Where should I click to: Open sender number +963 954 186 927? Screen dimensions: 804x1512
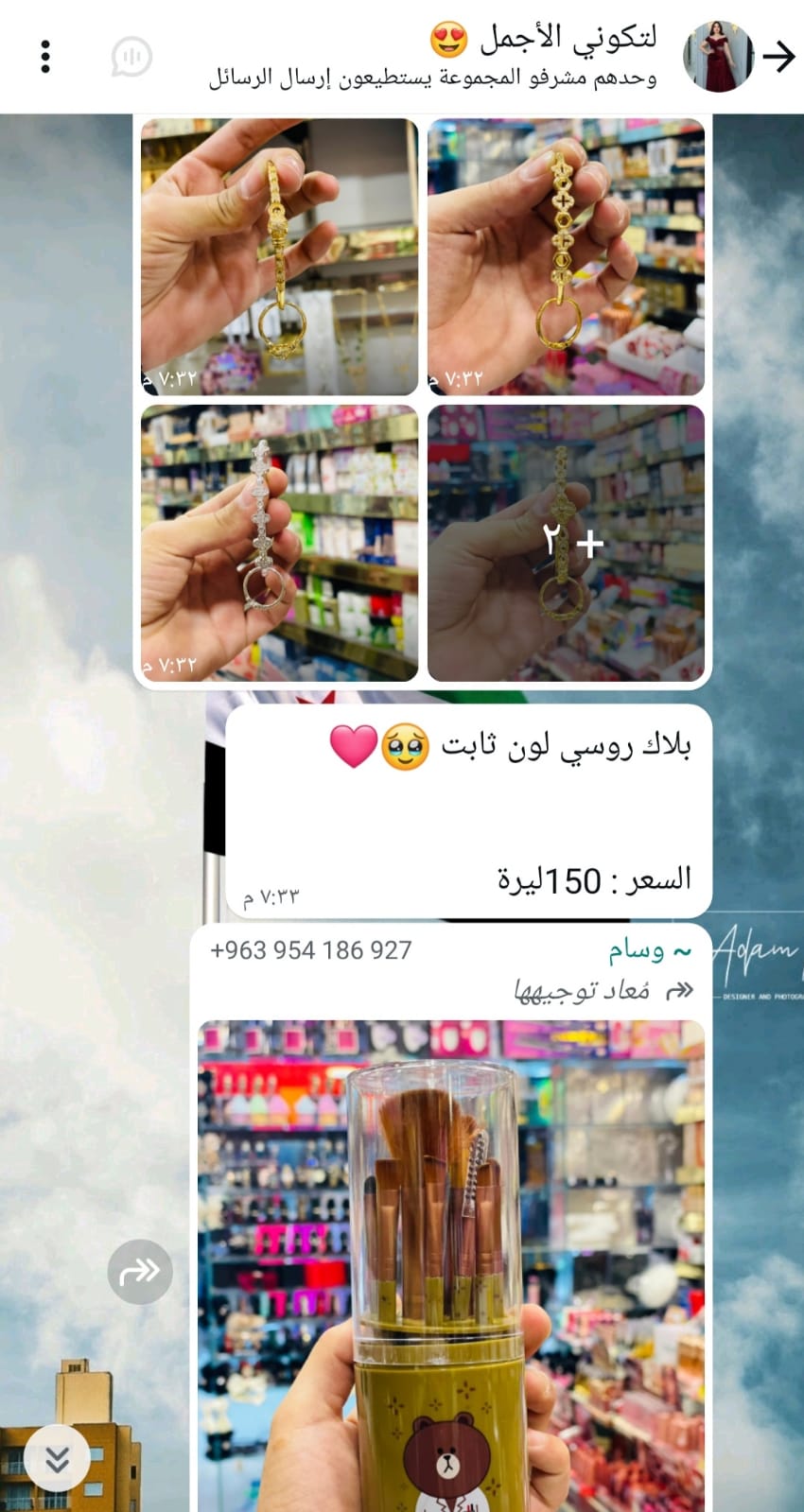pos(311,950)
